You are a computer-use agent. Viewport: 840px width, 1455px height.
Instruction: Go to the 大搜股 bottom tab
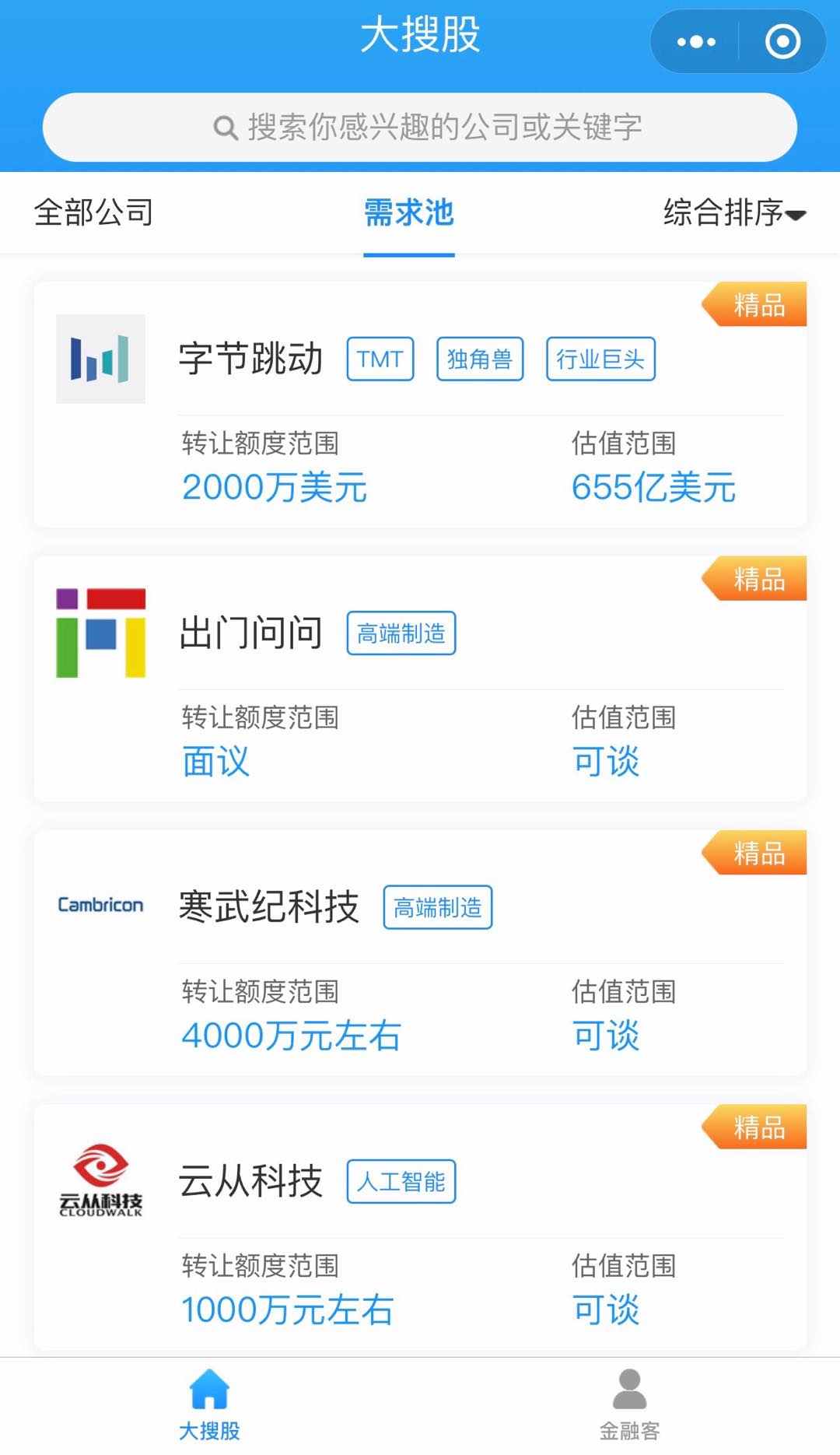click(x=210, y=1406)
